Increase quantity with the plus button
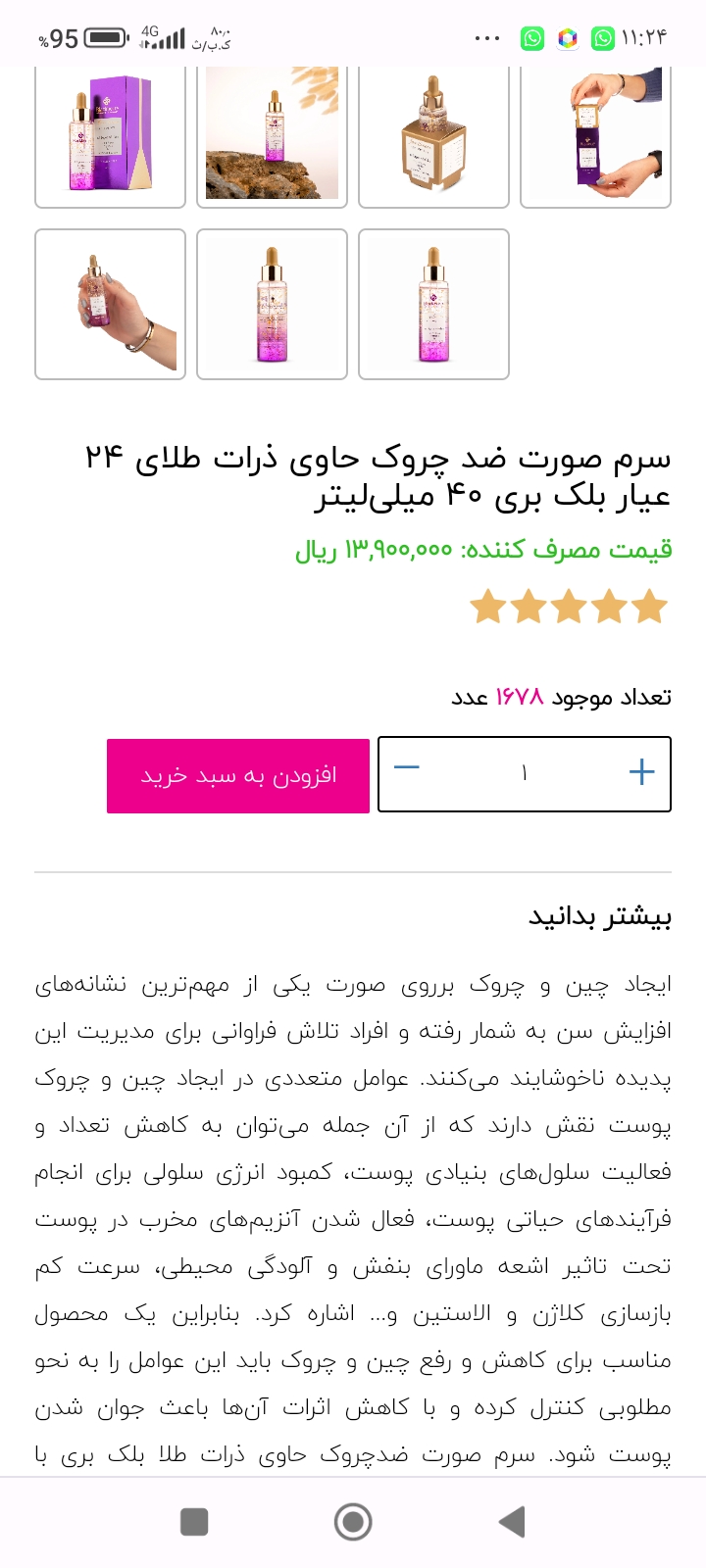706x1568 pixels. [x=641, y=772]
